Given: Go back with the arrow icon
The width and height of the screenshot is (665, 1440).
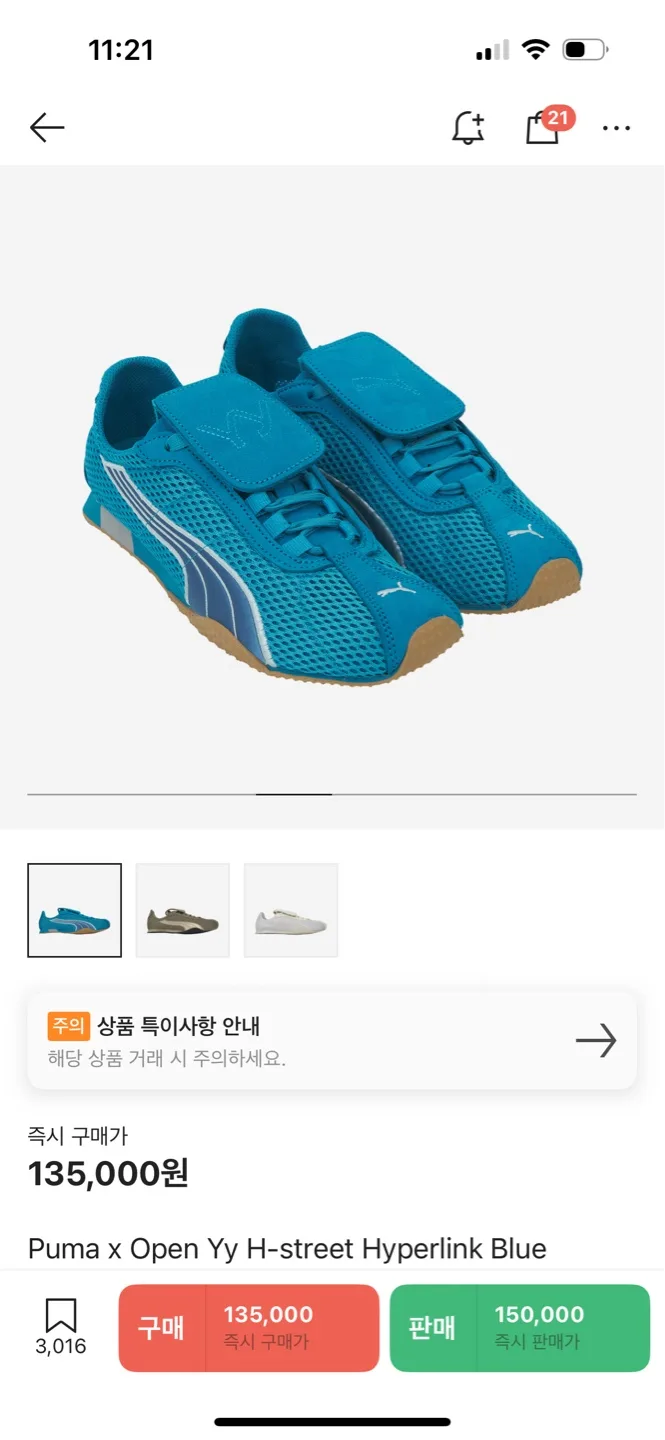Looking at the screenshot, I should pos(47,128).
